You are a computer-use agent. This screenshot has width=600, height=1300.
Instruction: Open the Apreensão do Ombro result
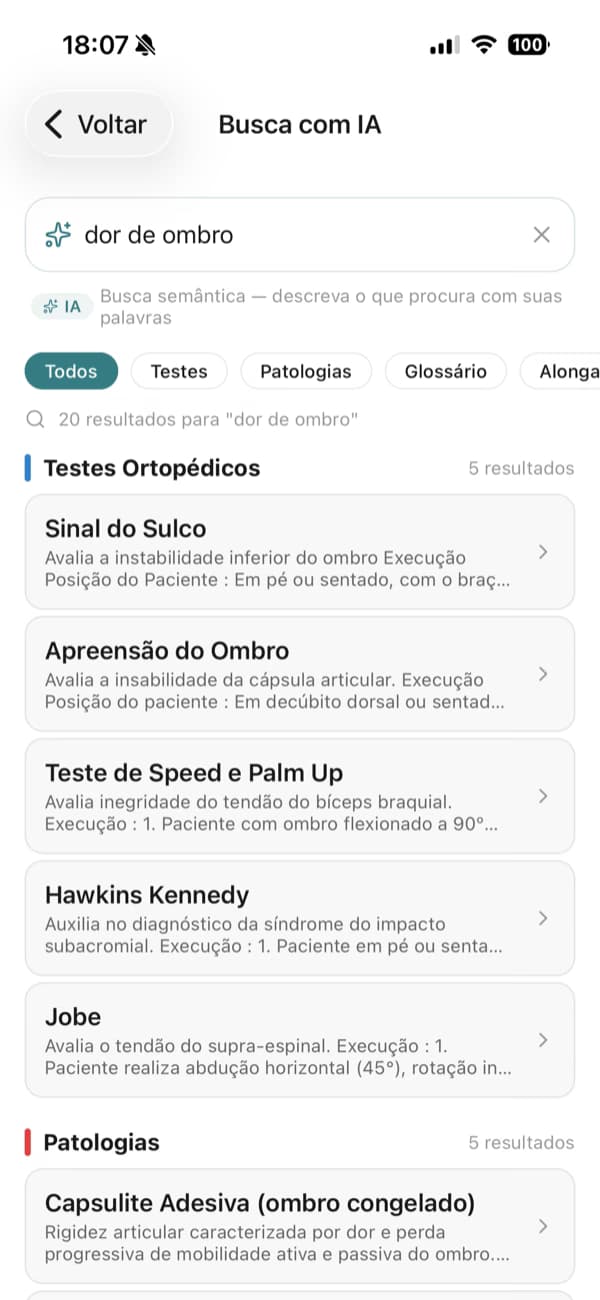[299, 673]
